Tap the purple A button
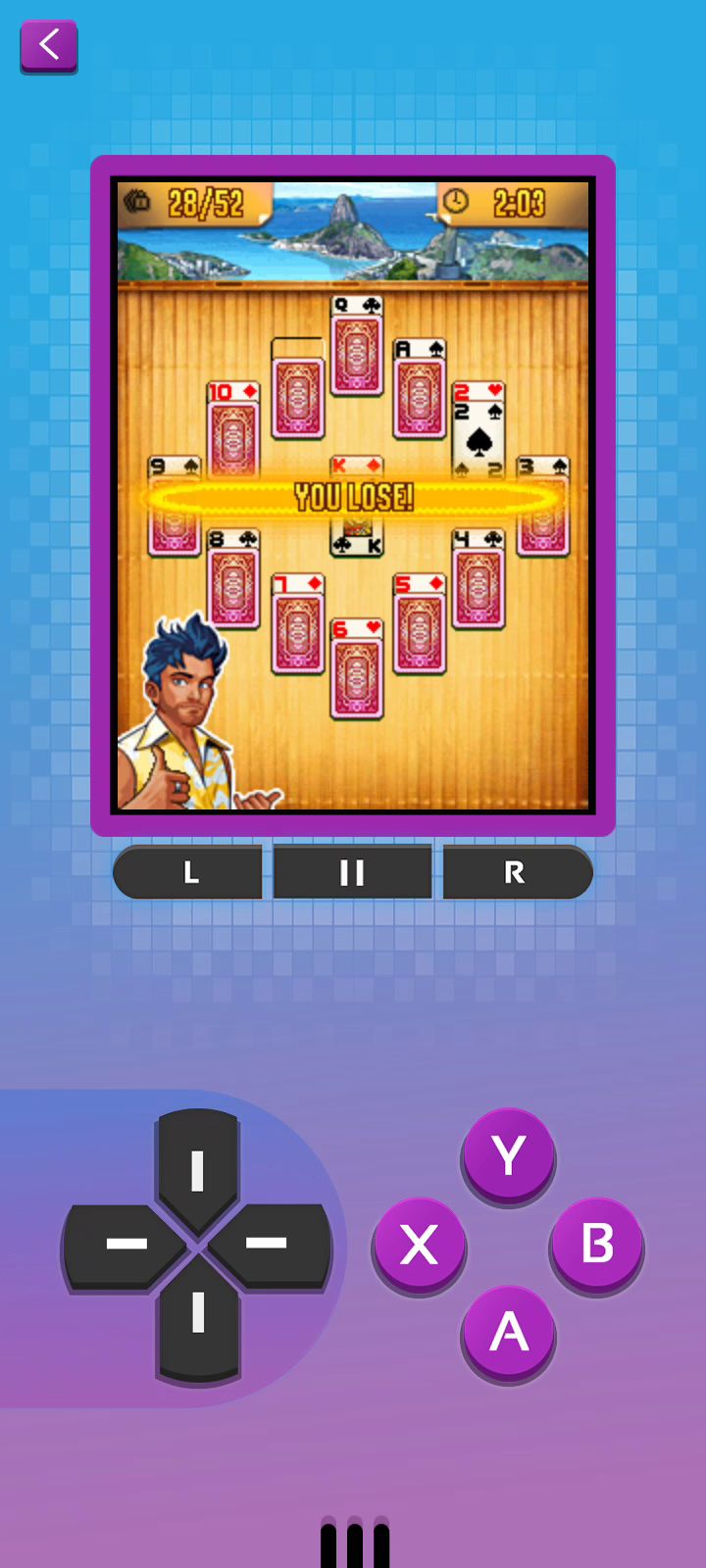 tap(508, 1333)
